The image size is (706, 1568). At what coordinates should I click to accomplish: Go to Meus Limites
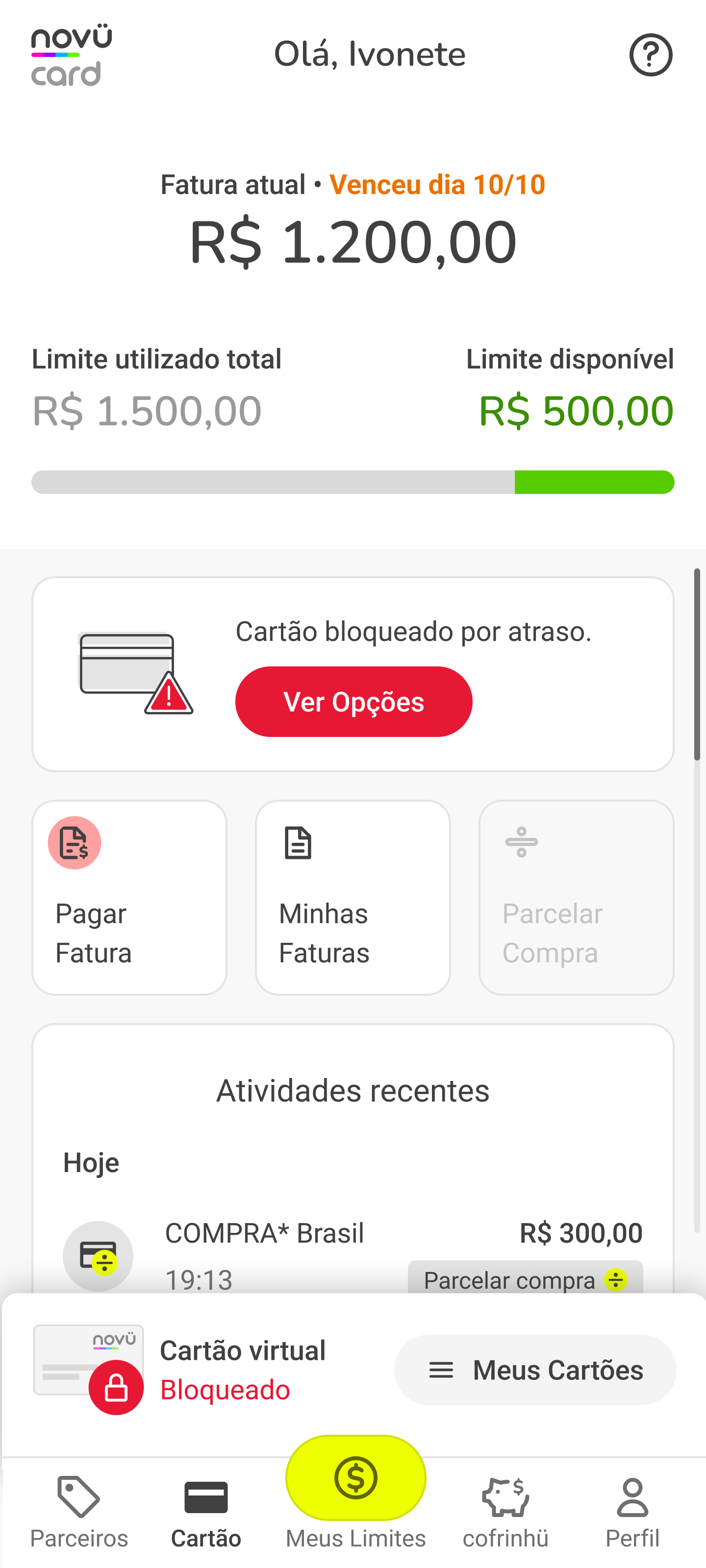356,1491
